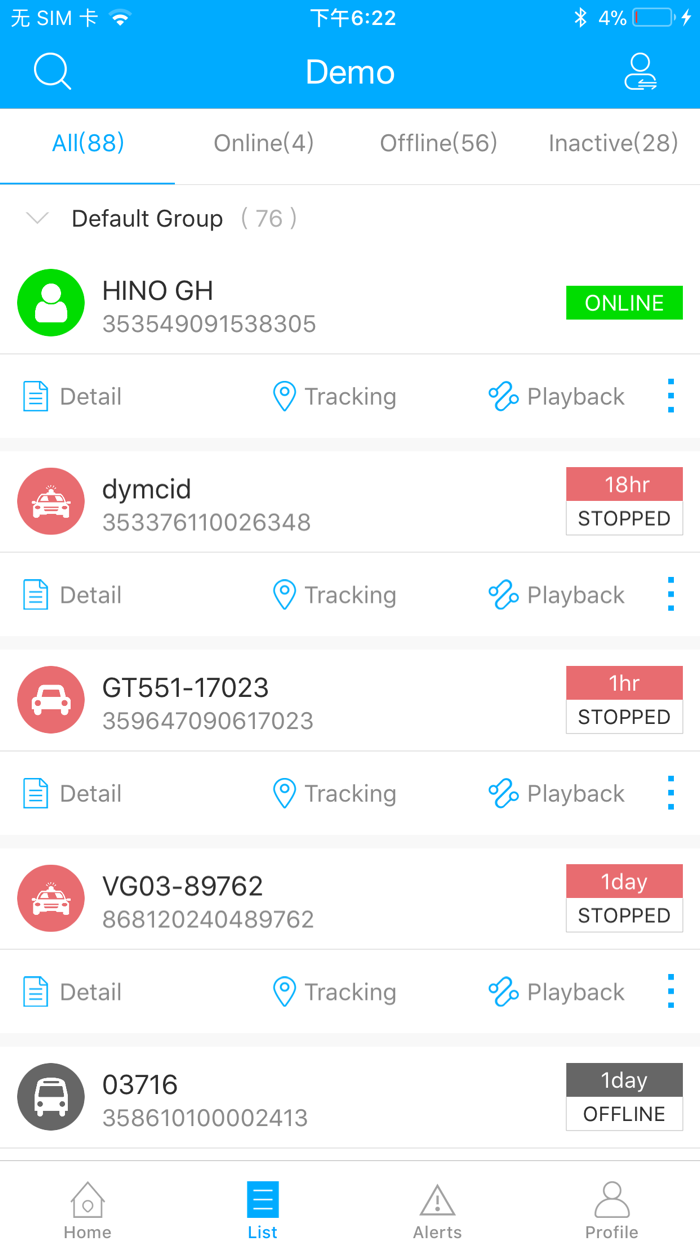Open the Alerts tab
The image size is (700, 1244).
tap(437, 1210)
